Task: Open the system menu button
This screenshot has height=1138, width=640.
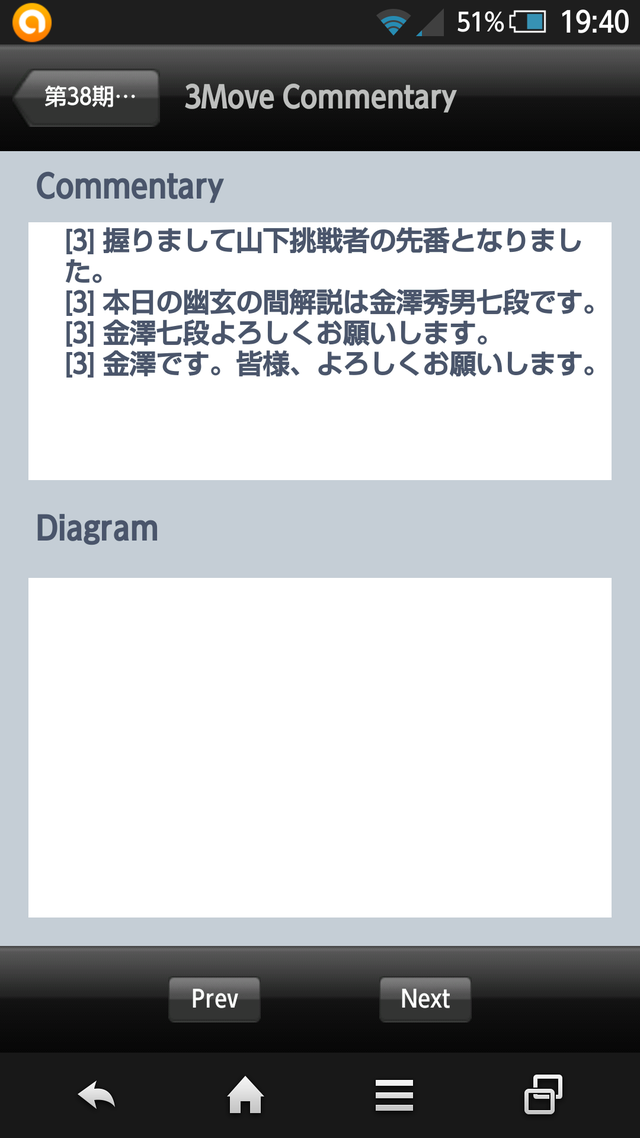Action: (x=394, y=1096)
